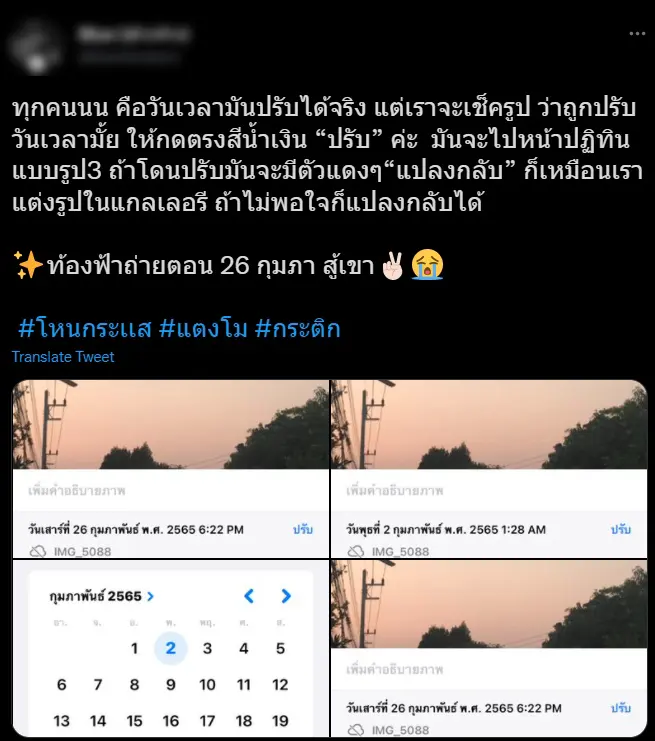Screen dimensions: 655x741
Task: Open the attached image showing 1:28 AM
Action: click(x=489, y=468)
